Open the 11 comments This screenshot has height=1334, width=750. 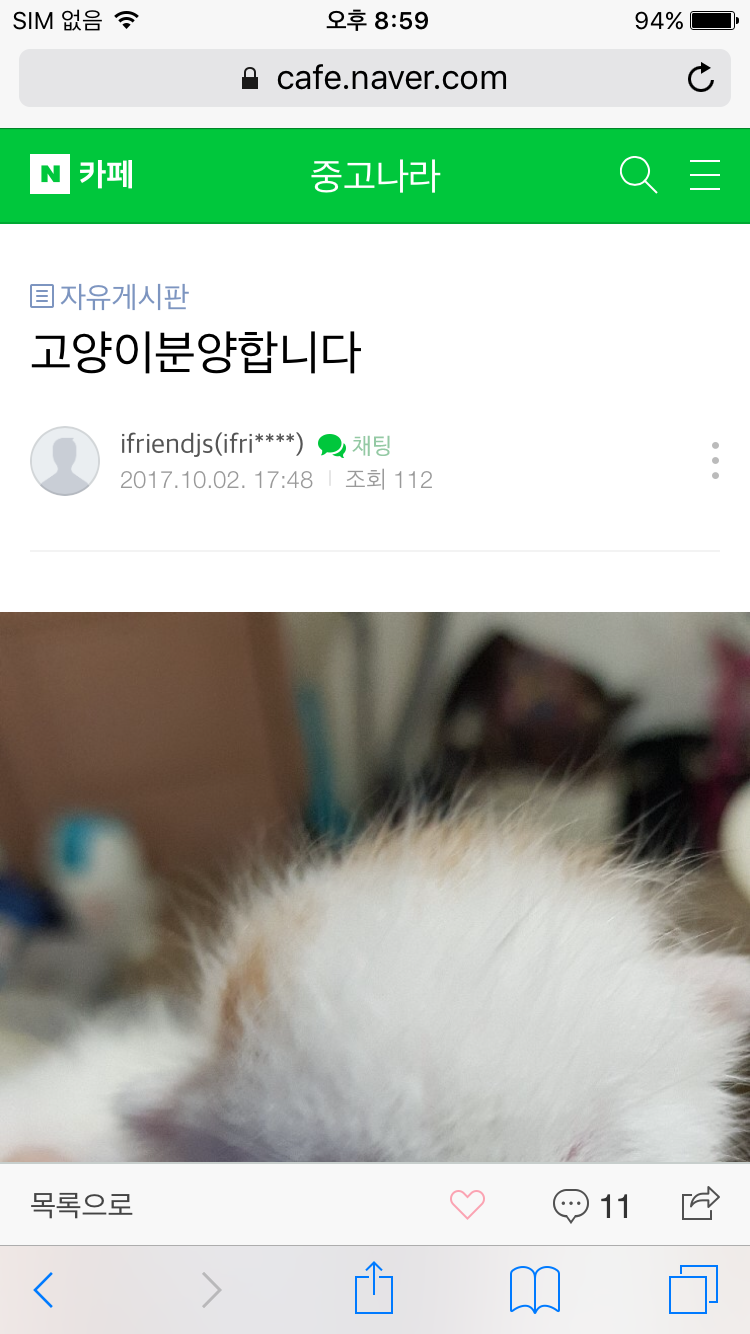tap(591, 1205)
